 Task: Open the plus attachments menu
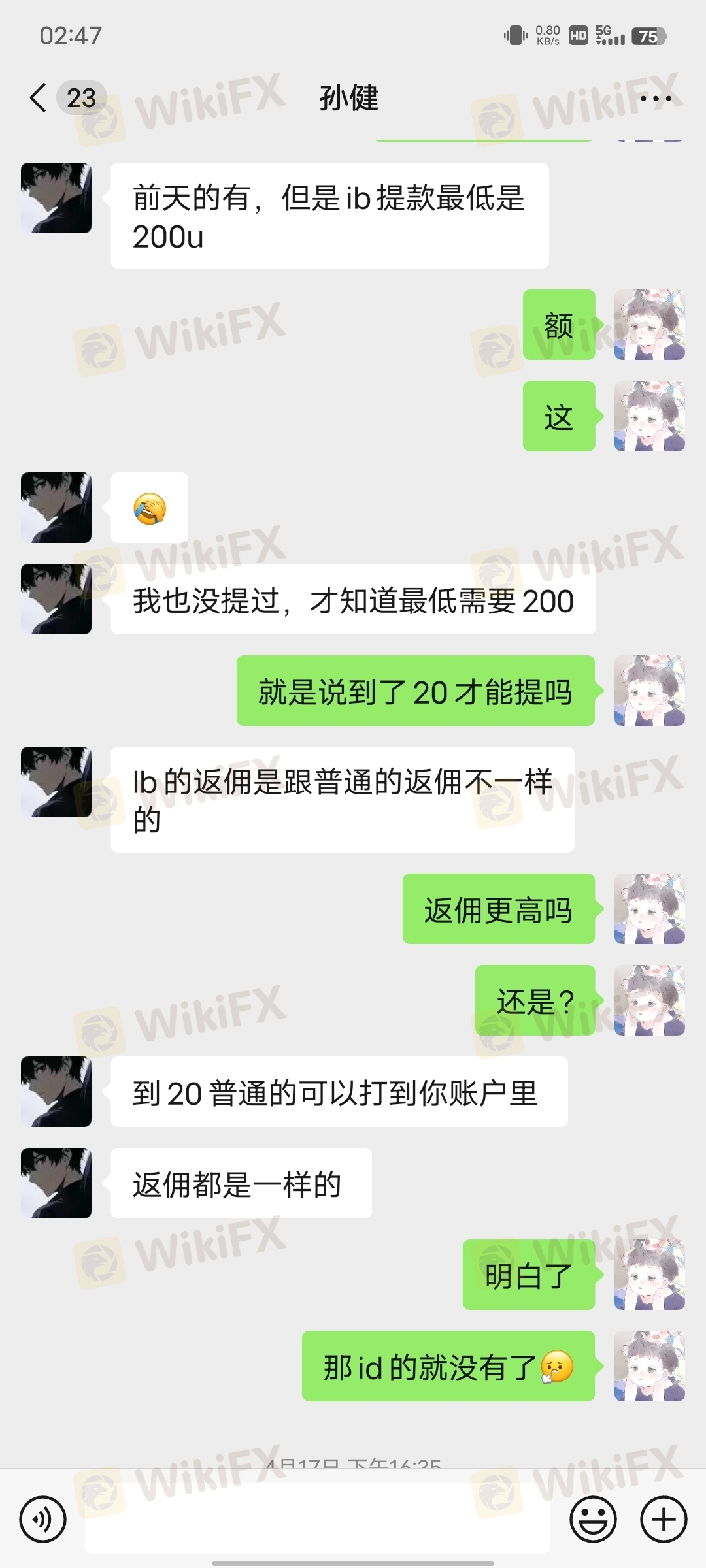pyautogui.click(x=663, y=1520)
